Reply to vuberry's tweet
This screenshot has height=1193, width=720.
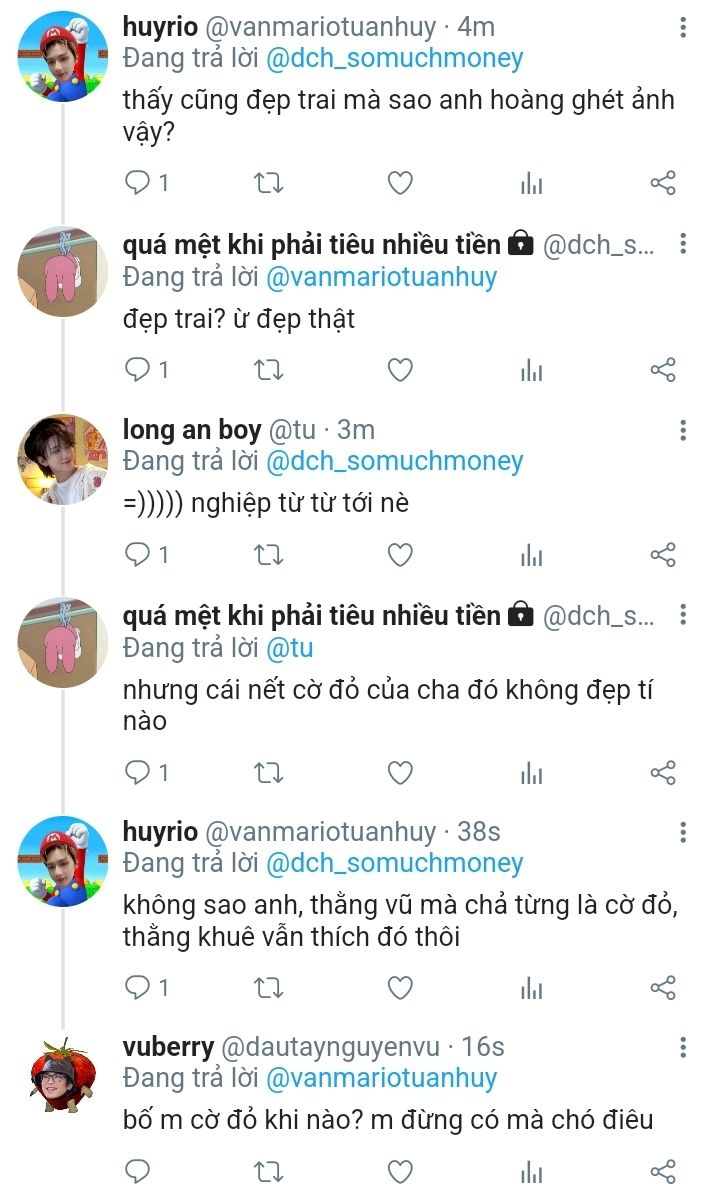click(x=137, y=1172)
